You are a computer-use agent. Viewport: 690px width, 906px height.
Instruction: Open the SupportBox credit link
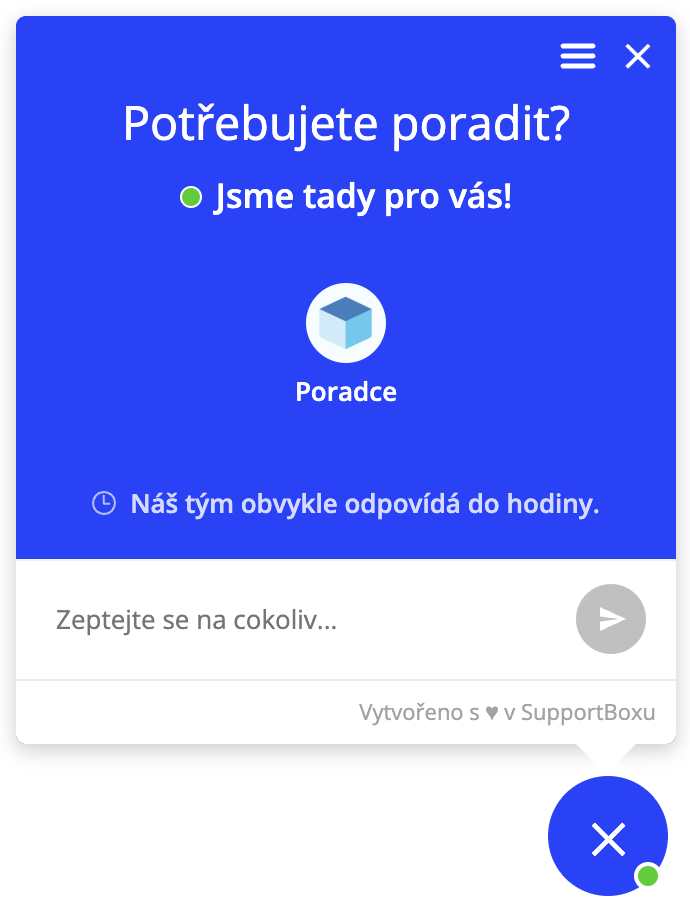[x=507, y=713]
